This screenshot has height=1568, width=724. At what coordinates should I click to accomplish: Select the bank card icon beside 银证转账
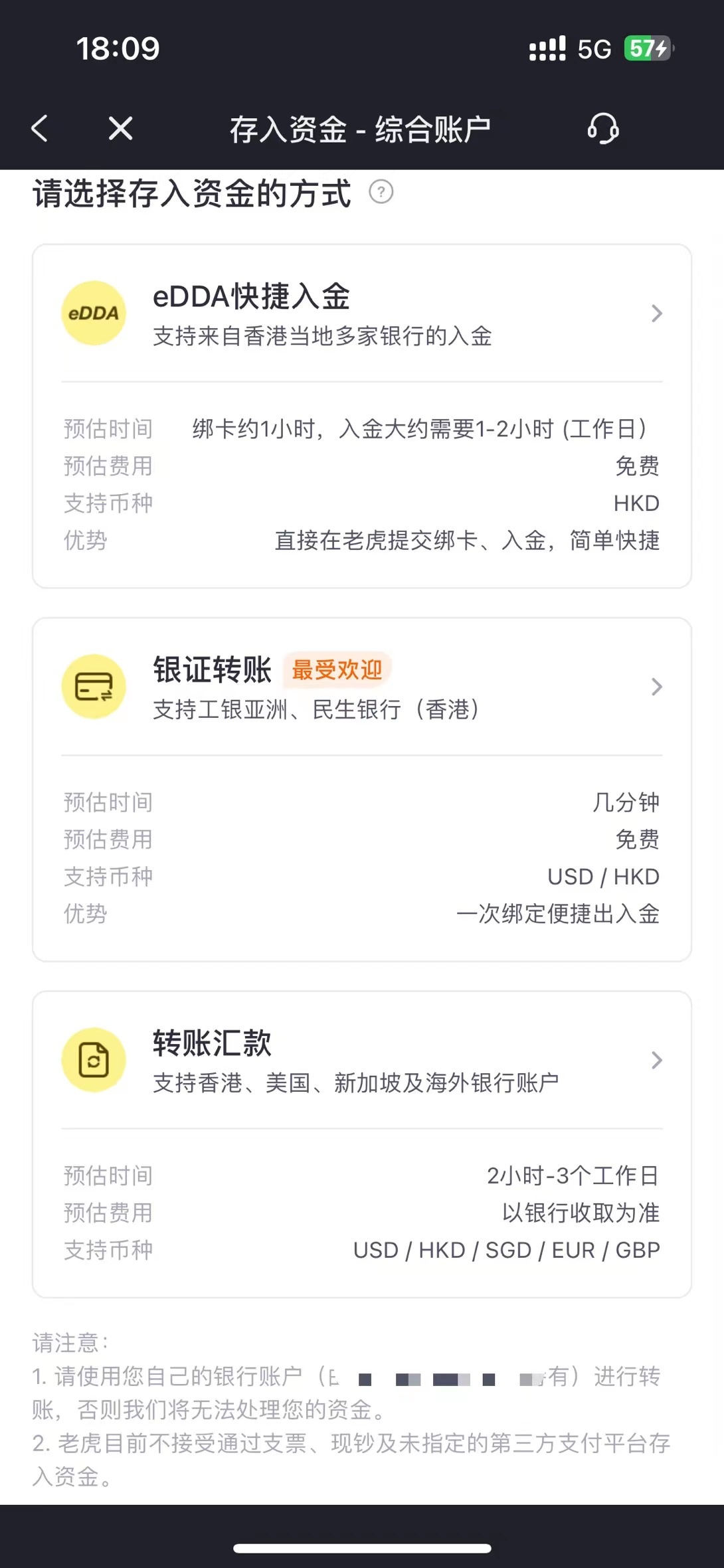click(x=94, y=687)
